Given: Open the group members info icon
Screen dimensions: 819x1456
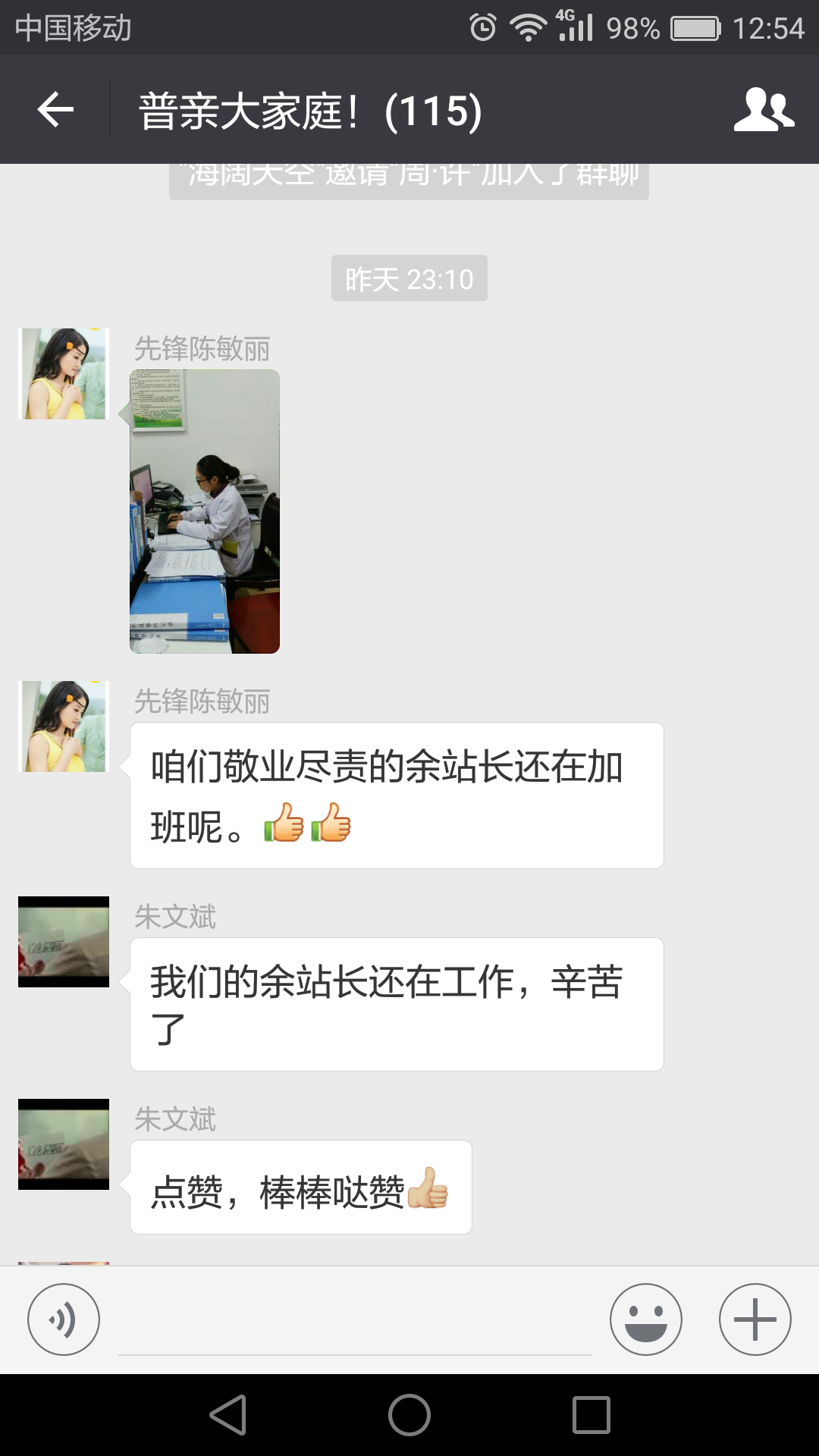Looking at the screenshot, I should point(764,111).
